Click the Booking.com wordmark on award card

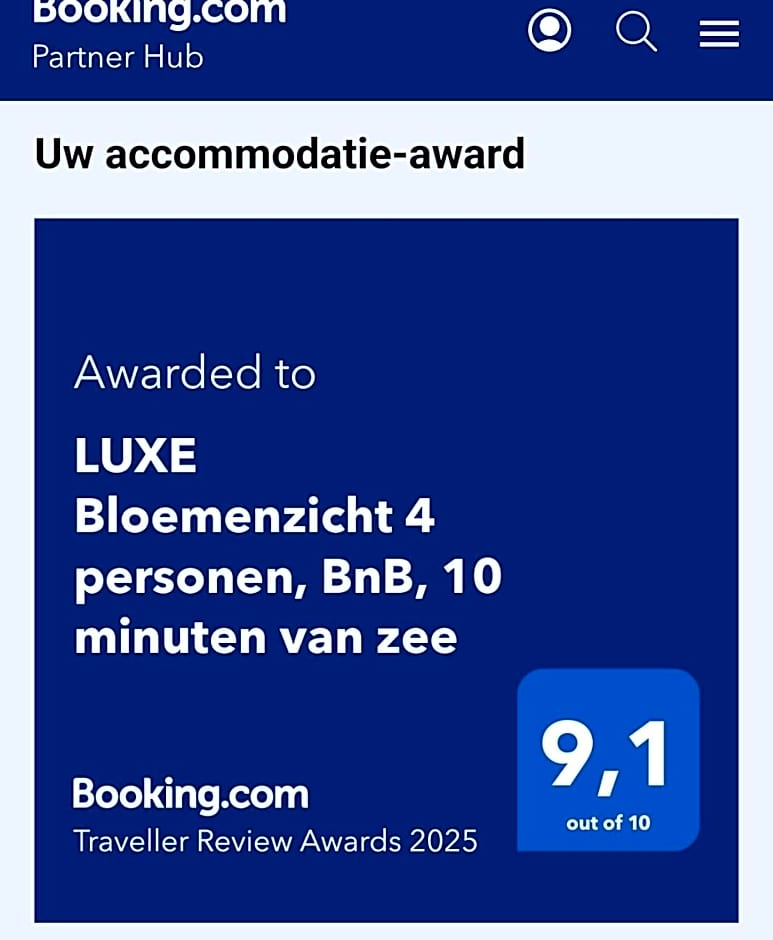[191, 794]
